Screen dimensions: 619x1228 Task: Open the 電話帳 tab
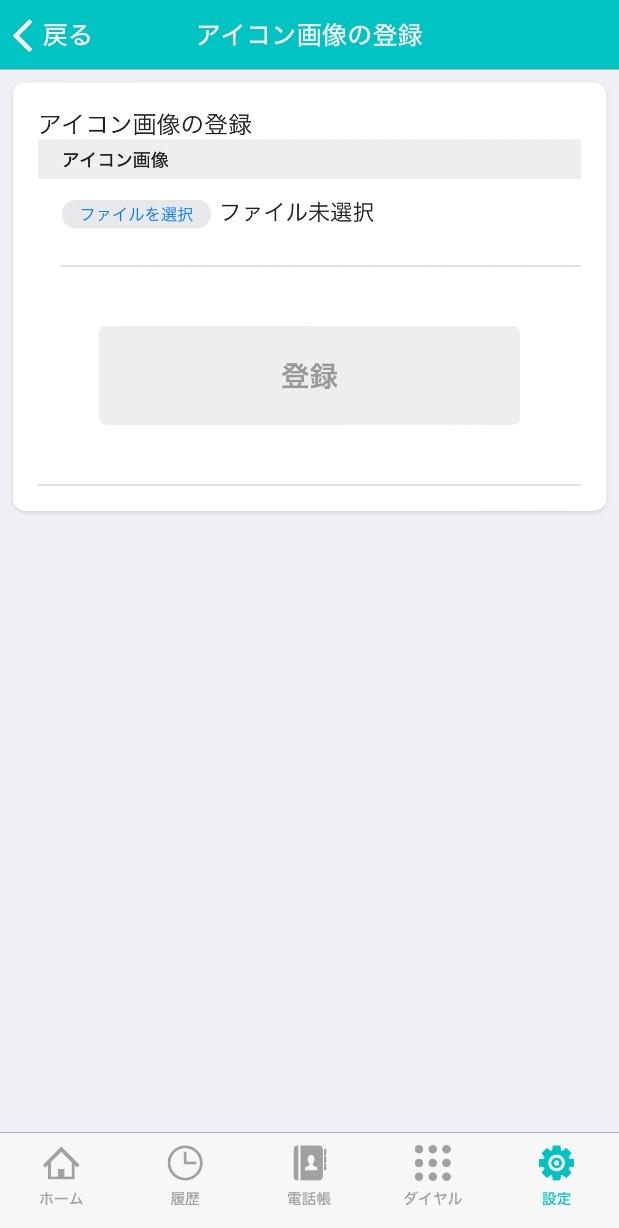click(309, 1176)
